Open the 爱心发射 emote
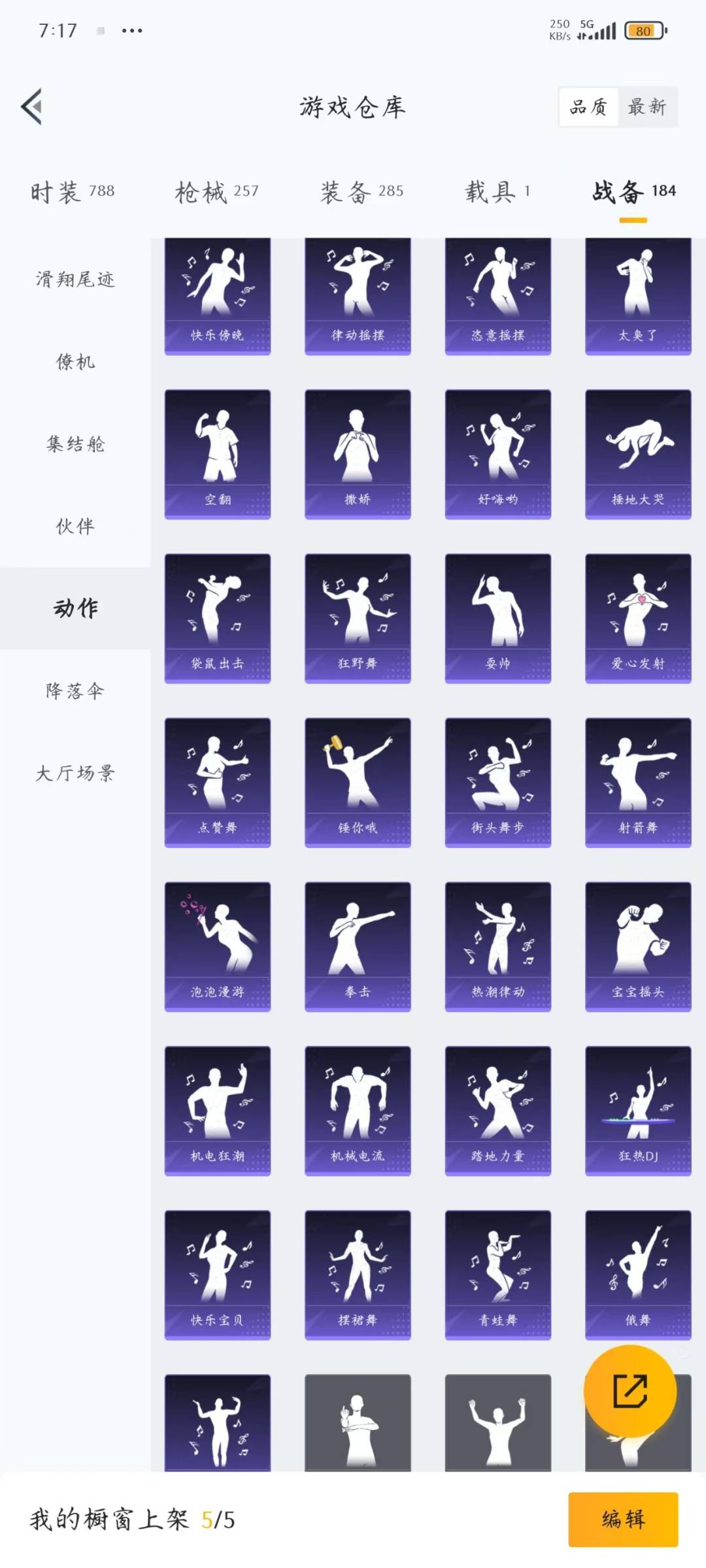Image resolution: width=706 pixels, height=1568 pixels. pos(637,618)
